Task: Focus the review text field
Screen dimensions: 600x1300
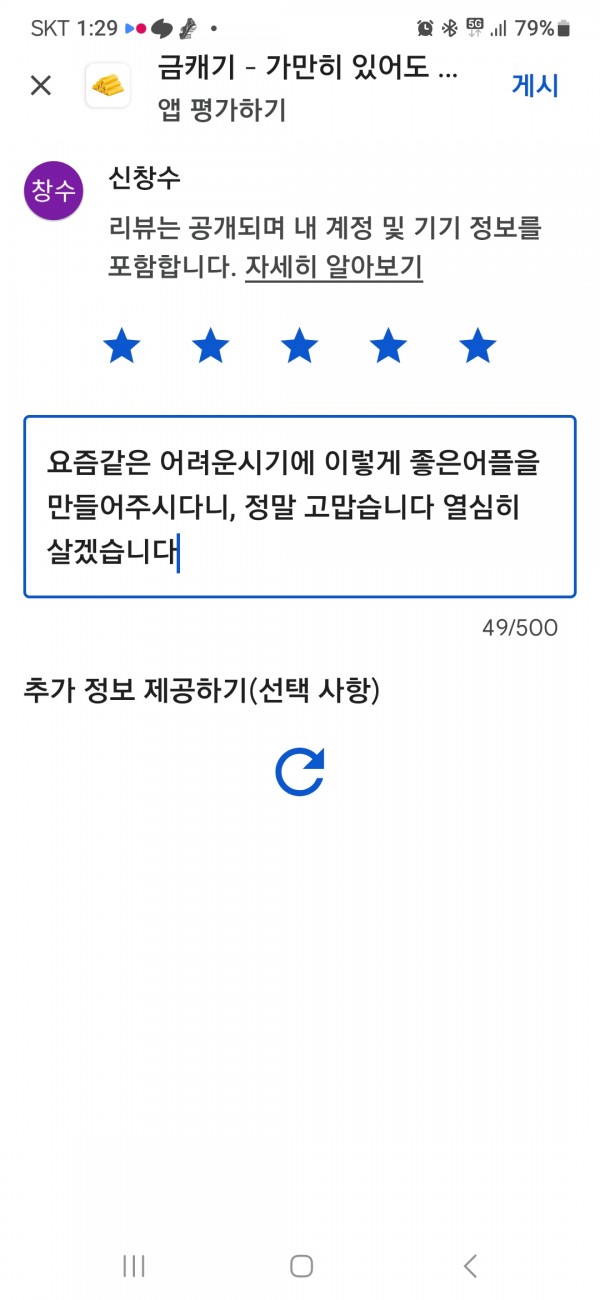Action: click(x=300, y=507)
